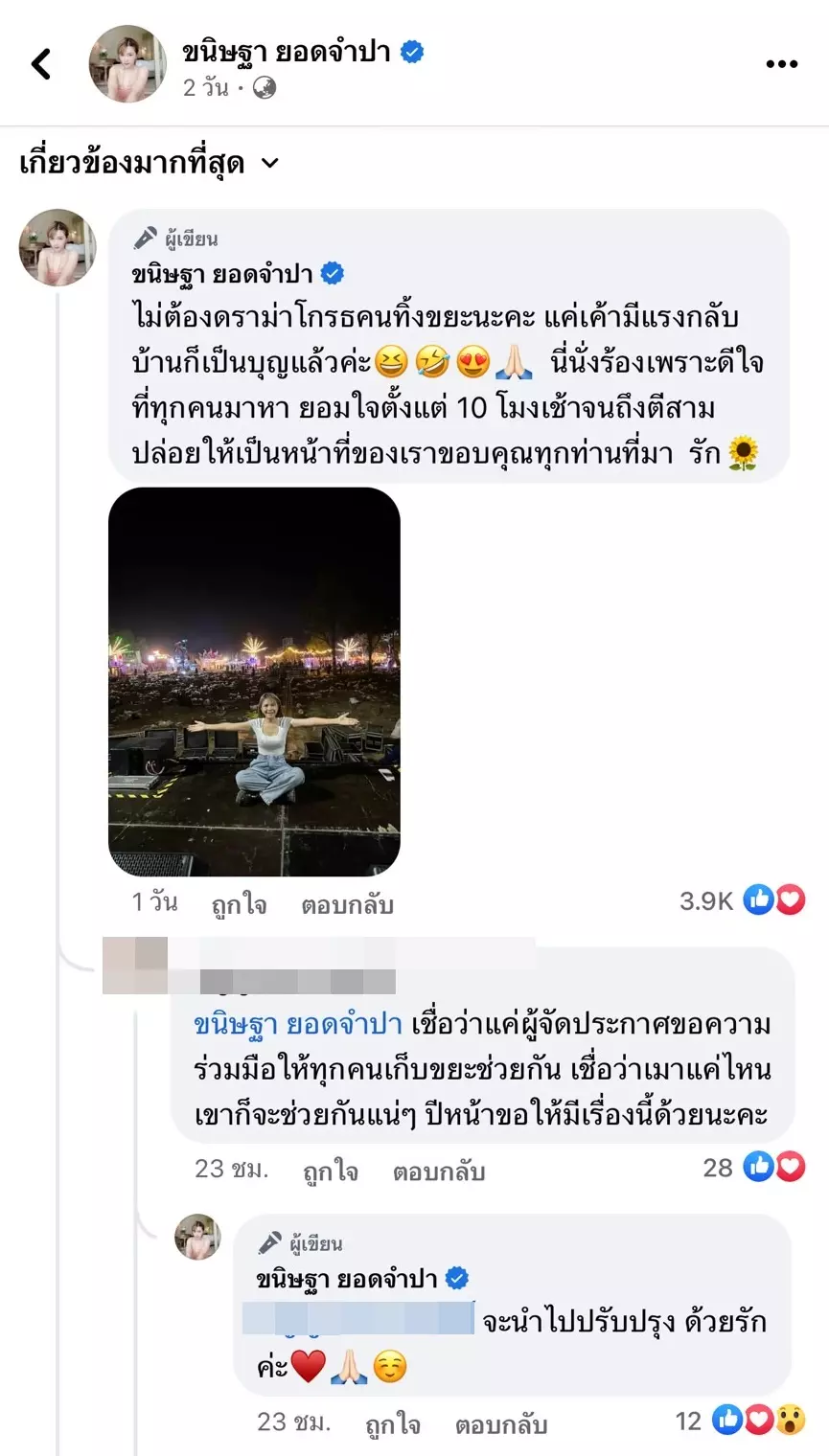Like the reply about เก็บขยะช่วยกัน
Image resolution: width=829 pixels, height=1456 pixels.
(x=330, y=1171)
